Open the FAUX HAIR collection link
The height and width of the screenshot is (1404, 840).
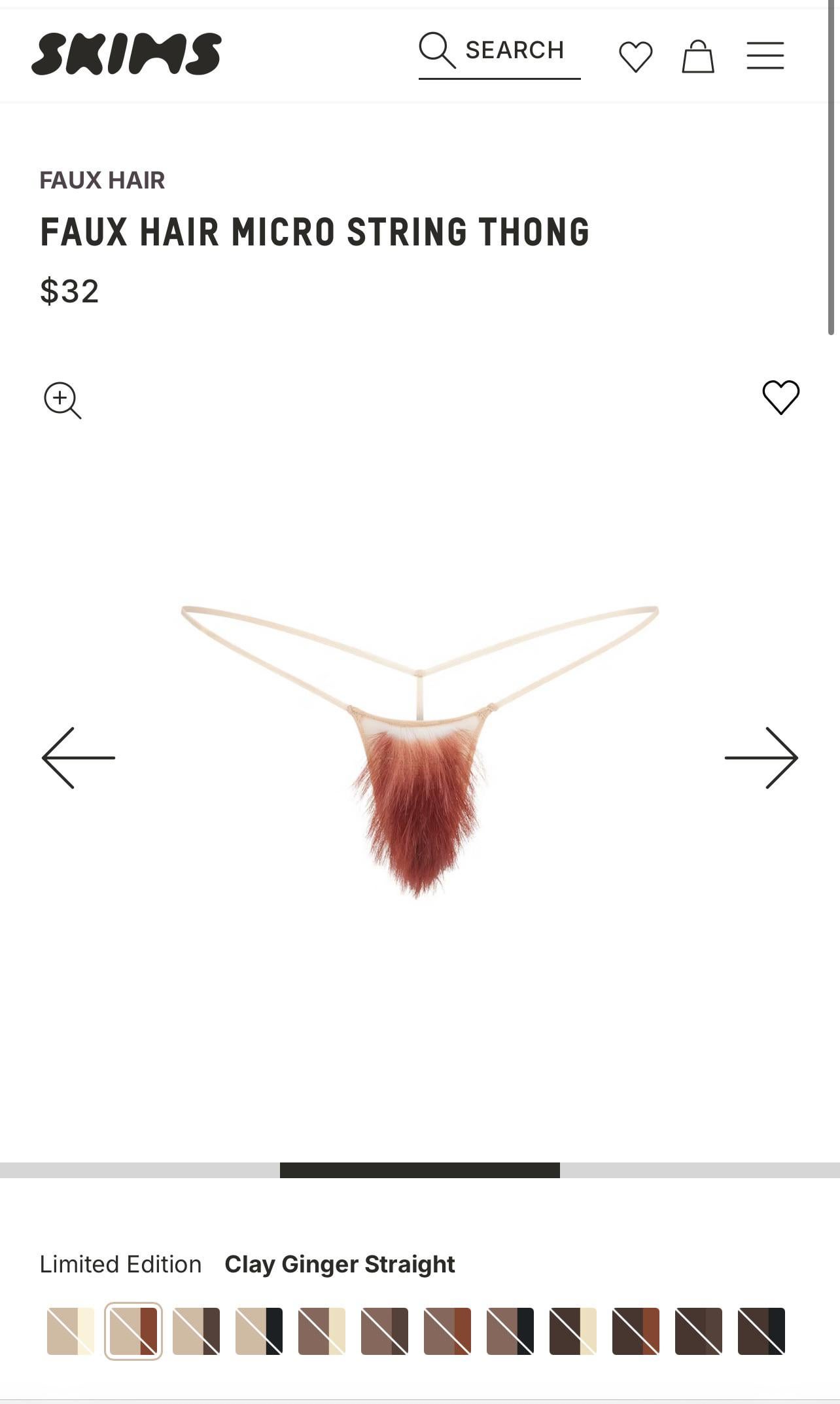coord(102,180)
